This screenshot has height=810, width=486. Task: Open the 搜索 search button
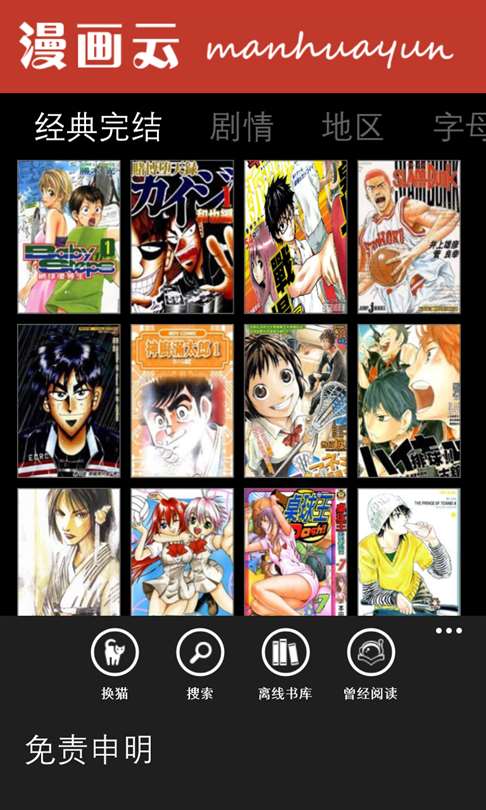pos(200,652)
